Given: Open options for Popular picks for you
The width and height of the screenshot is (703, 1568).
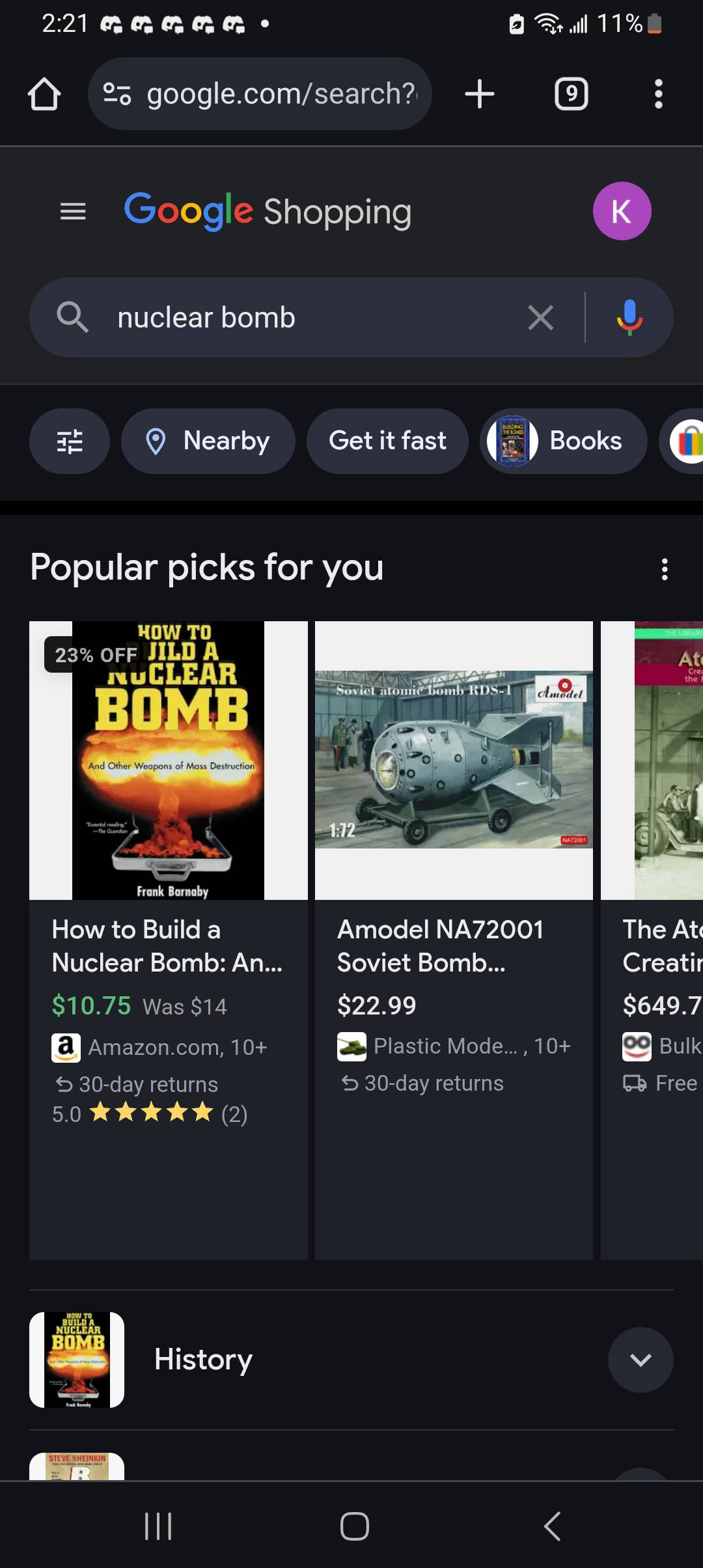Looking at the screenshot, I should coord(664,569).
